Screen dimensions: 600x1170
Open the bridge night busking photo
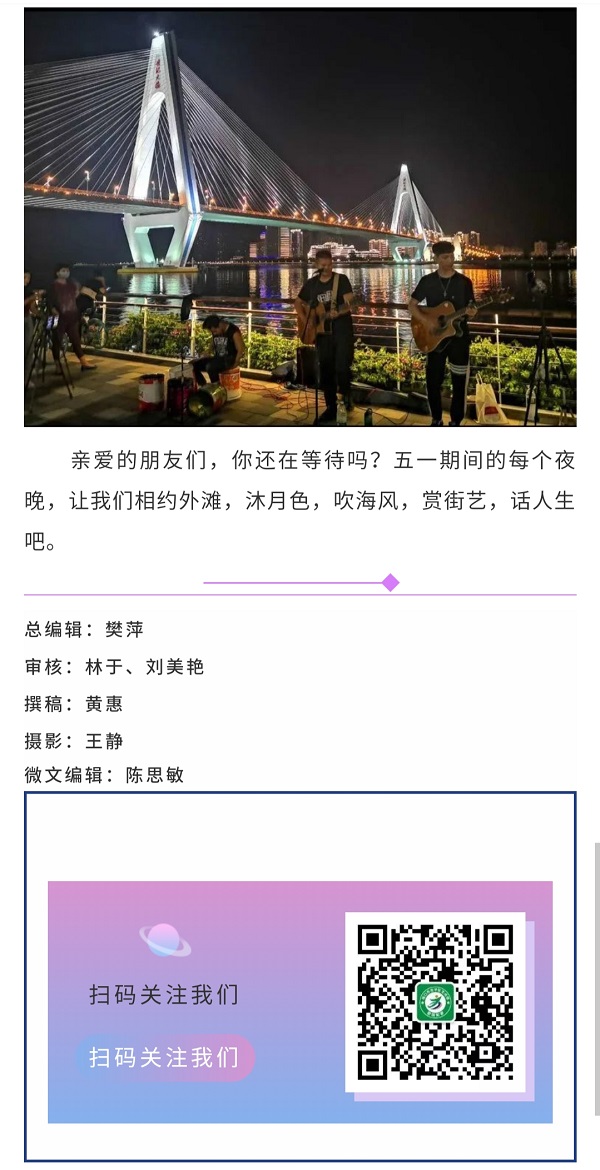tap(300, 217)
